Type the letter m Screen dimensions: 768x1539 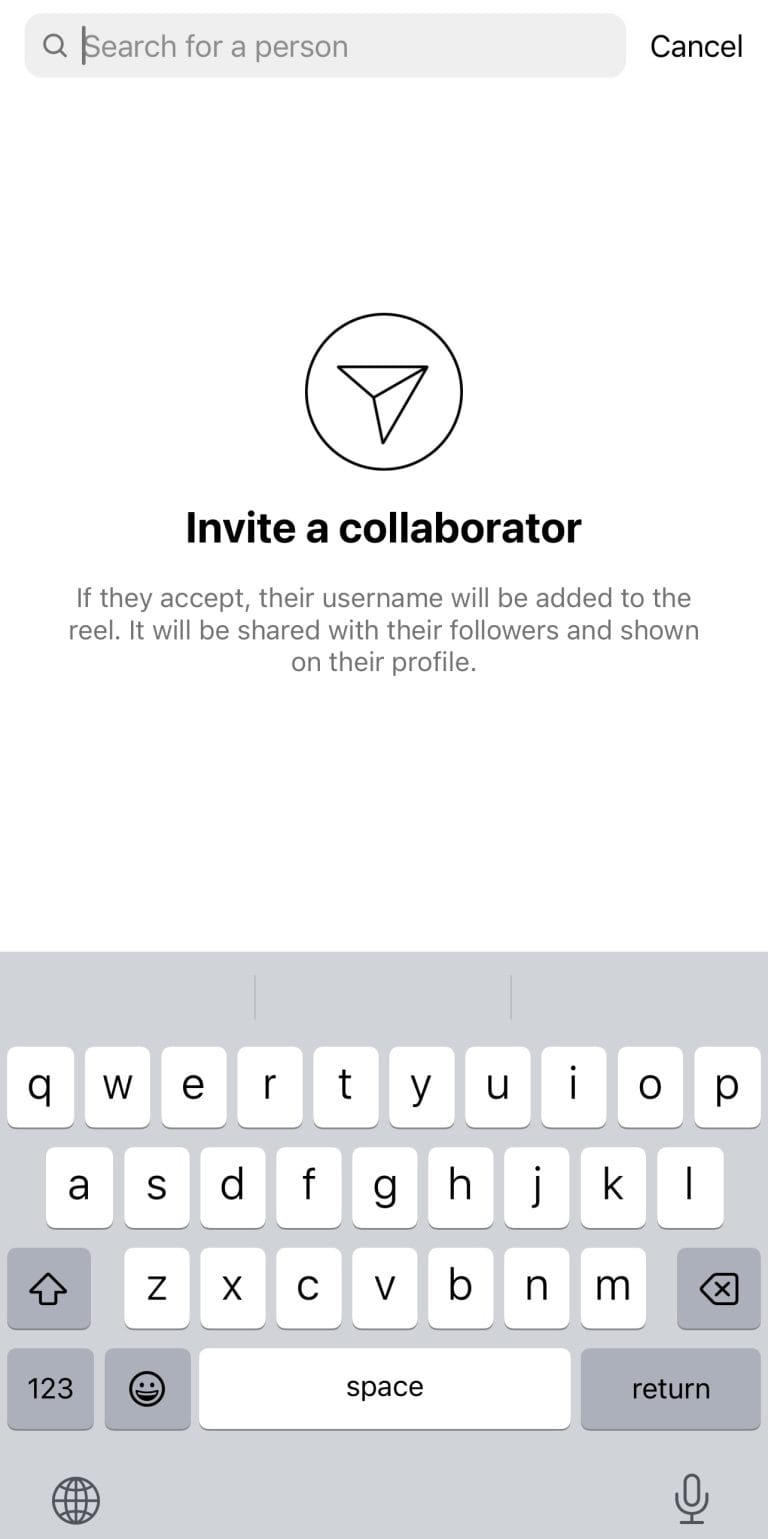pos(612,1288)
